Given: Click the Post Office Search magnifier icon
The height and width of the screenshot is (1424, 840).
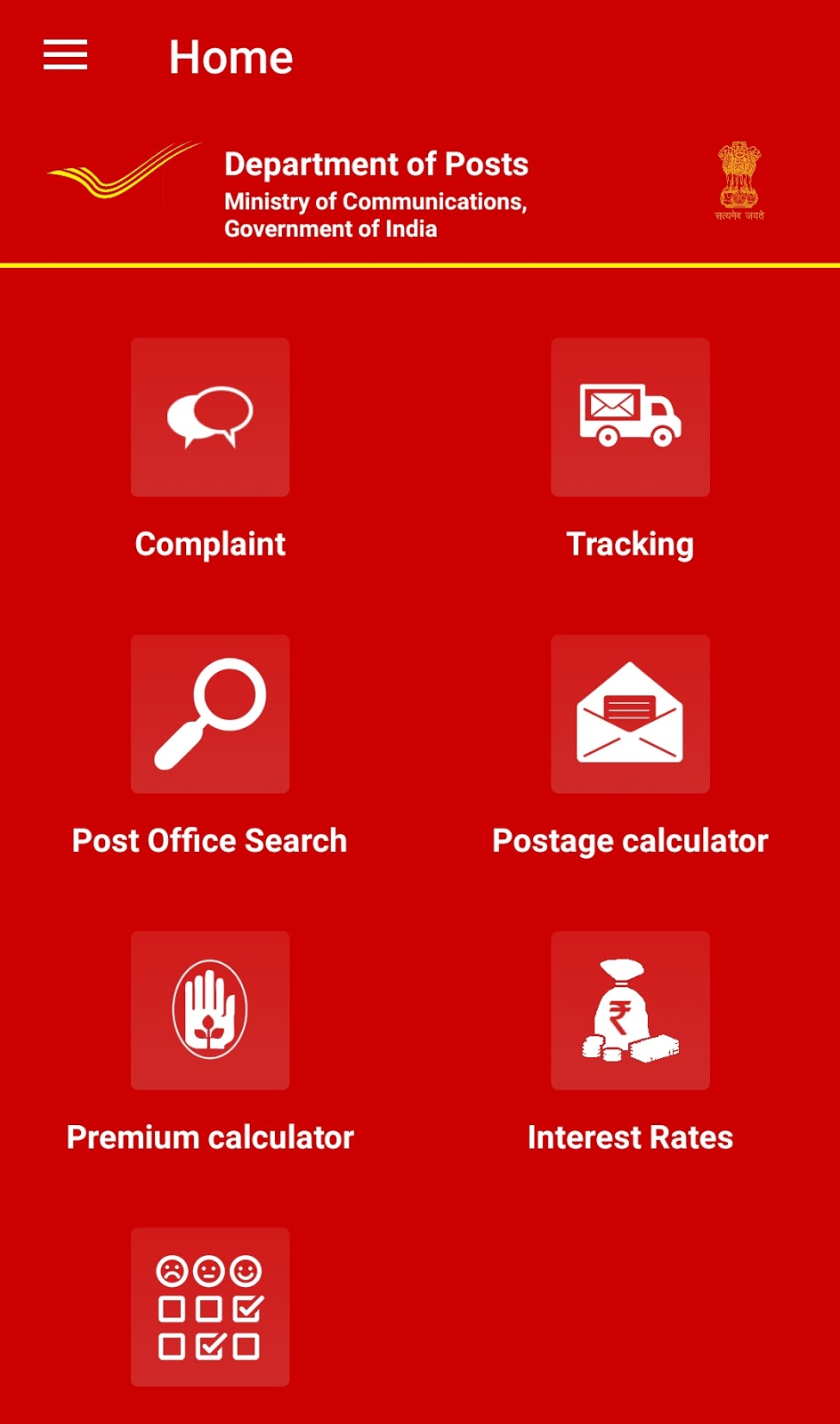Looking at the screenshot, I should coord(210,712).
